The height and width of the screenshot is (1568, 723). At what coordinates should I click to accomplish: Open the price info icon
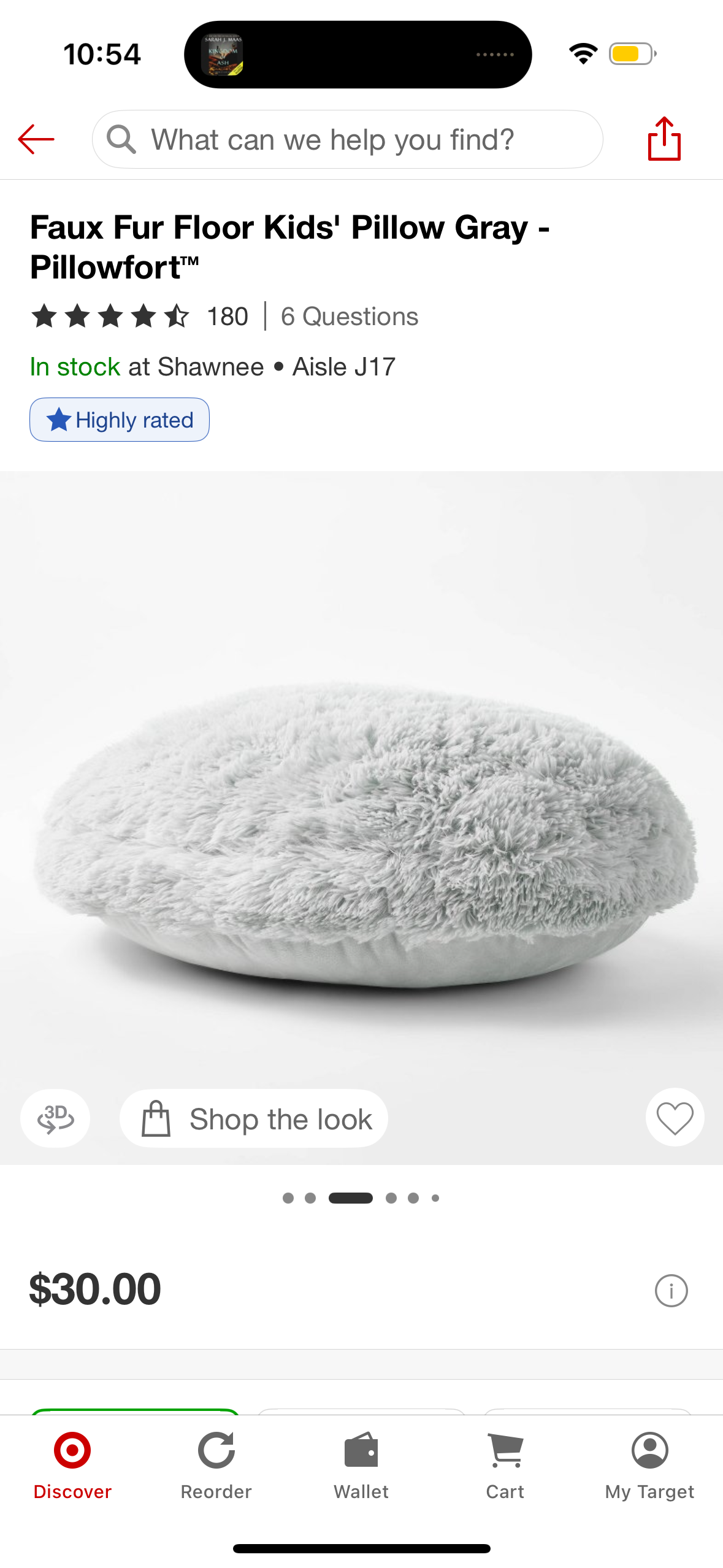[671, 1291]
